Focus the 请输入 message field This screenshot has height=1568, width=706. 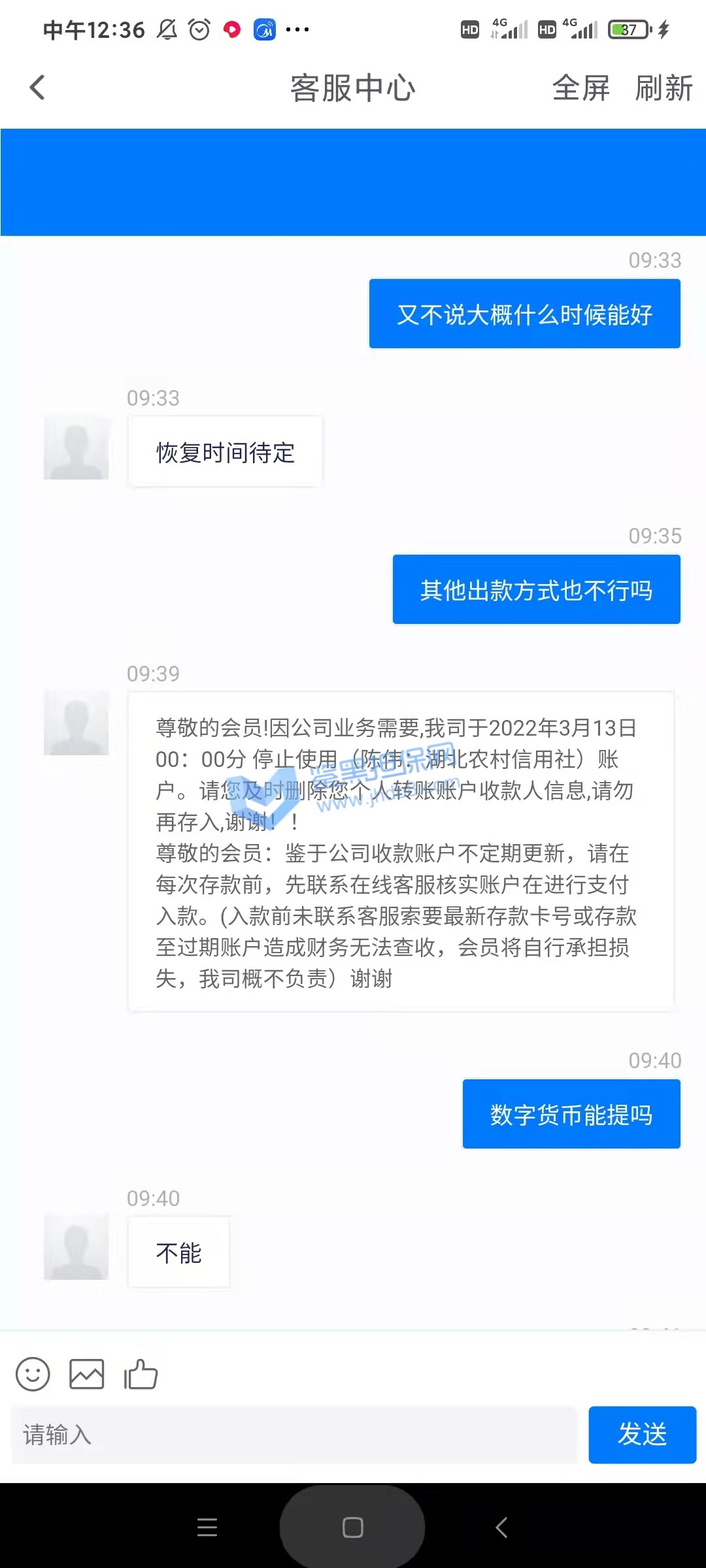(294, 1435)
